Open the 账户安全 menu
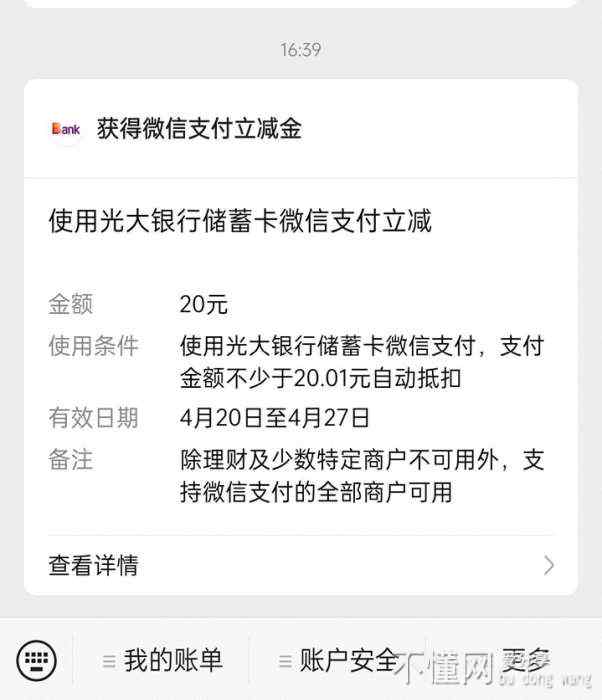Screen dimensions: 602x700 click(x=338, y=660)
